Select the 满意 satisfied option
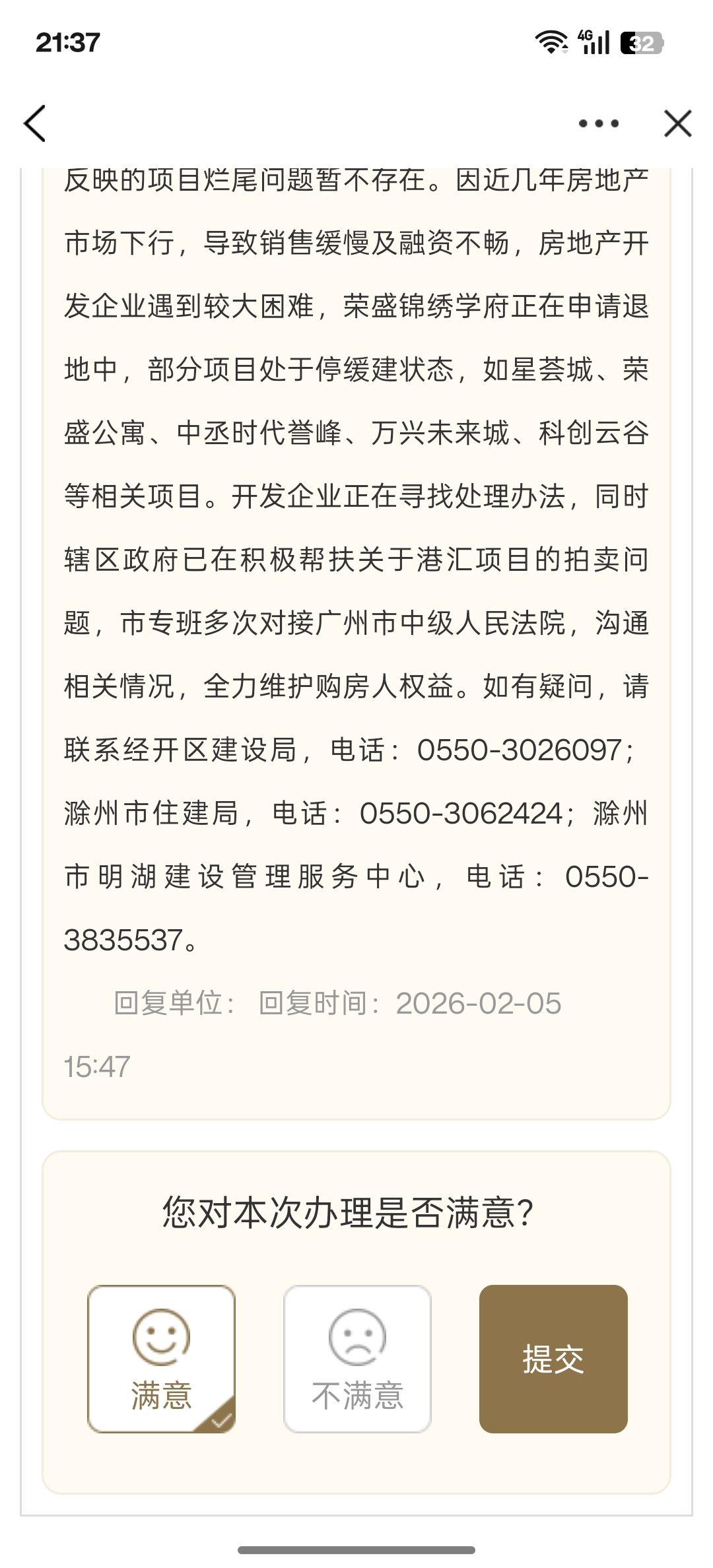Image resolution: width=713 pixels, height=1568 pixels. 161,1359
